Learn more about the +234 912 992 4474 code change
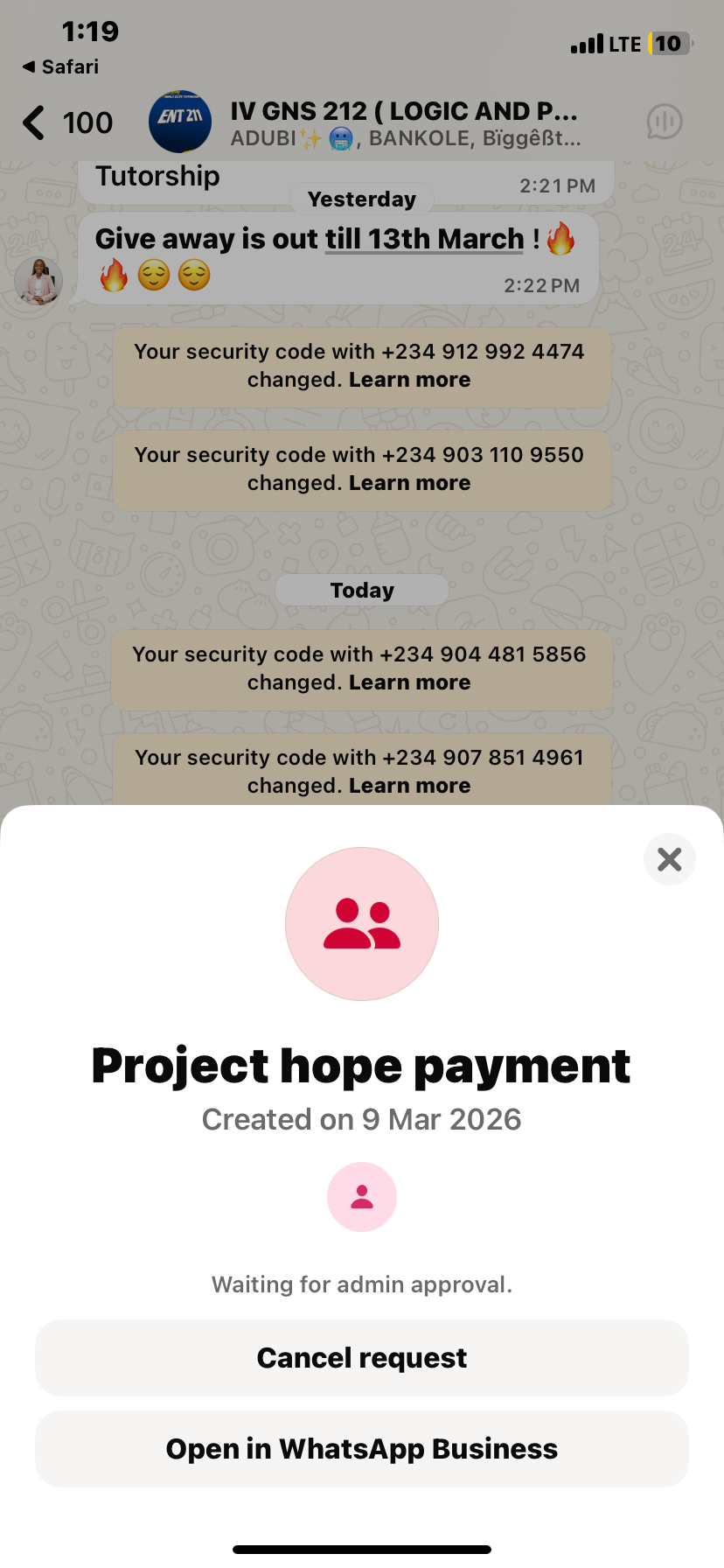The width and height of the screenshot is (724, 1568). [x=409, y=380]
